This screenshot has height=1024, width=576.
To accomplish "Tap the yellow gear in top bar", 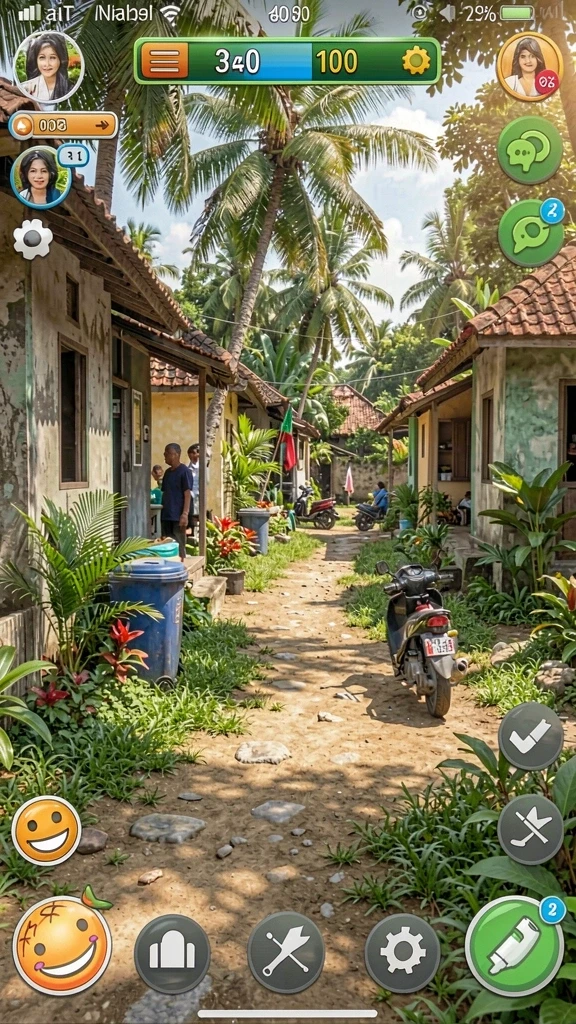I will click(416, 61).
